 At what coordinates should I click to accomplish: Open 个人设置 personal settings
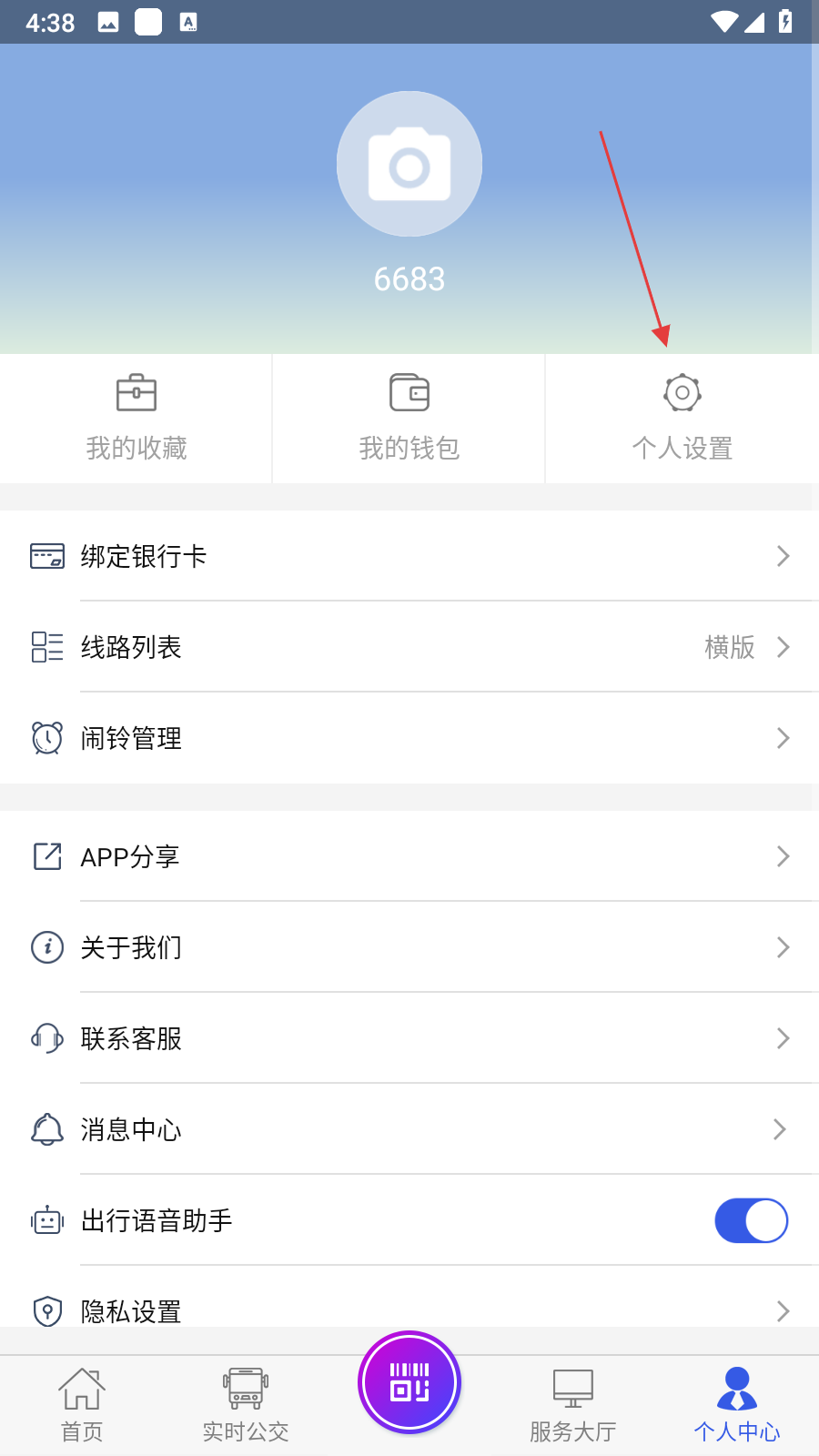point(682,418)
